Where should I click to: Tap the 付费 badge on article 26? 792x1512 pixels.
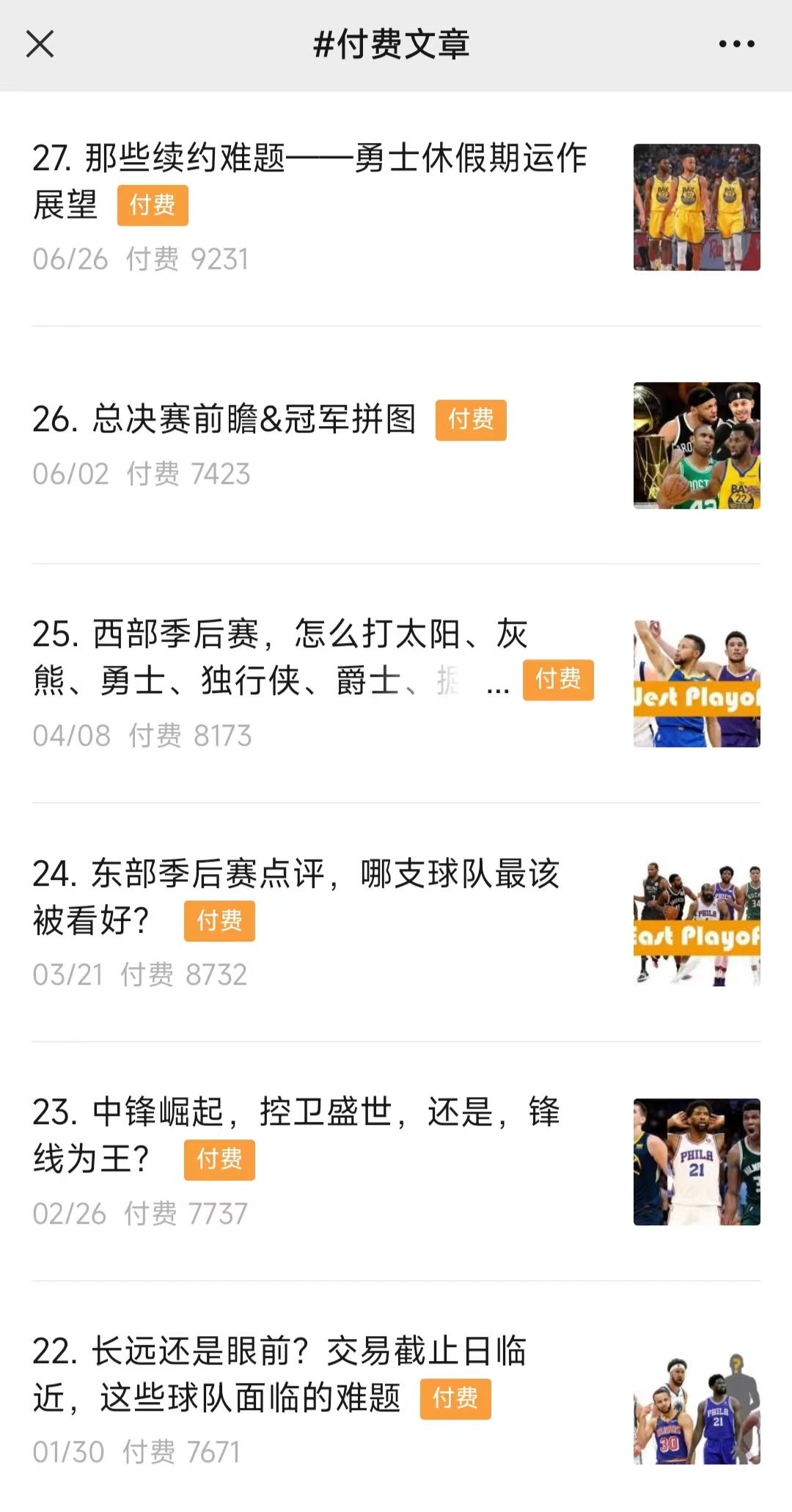(472, 419)
